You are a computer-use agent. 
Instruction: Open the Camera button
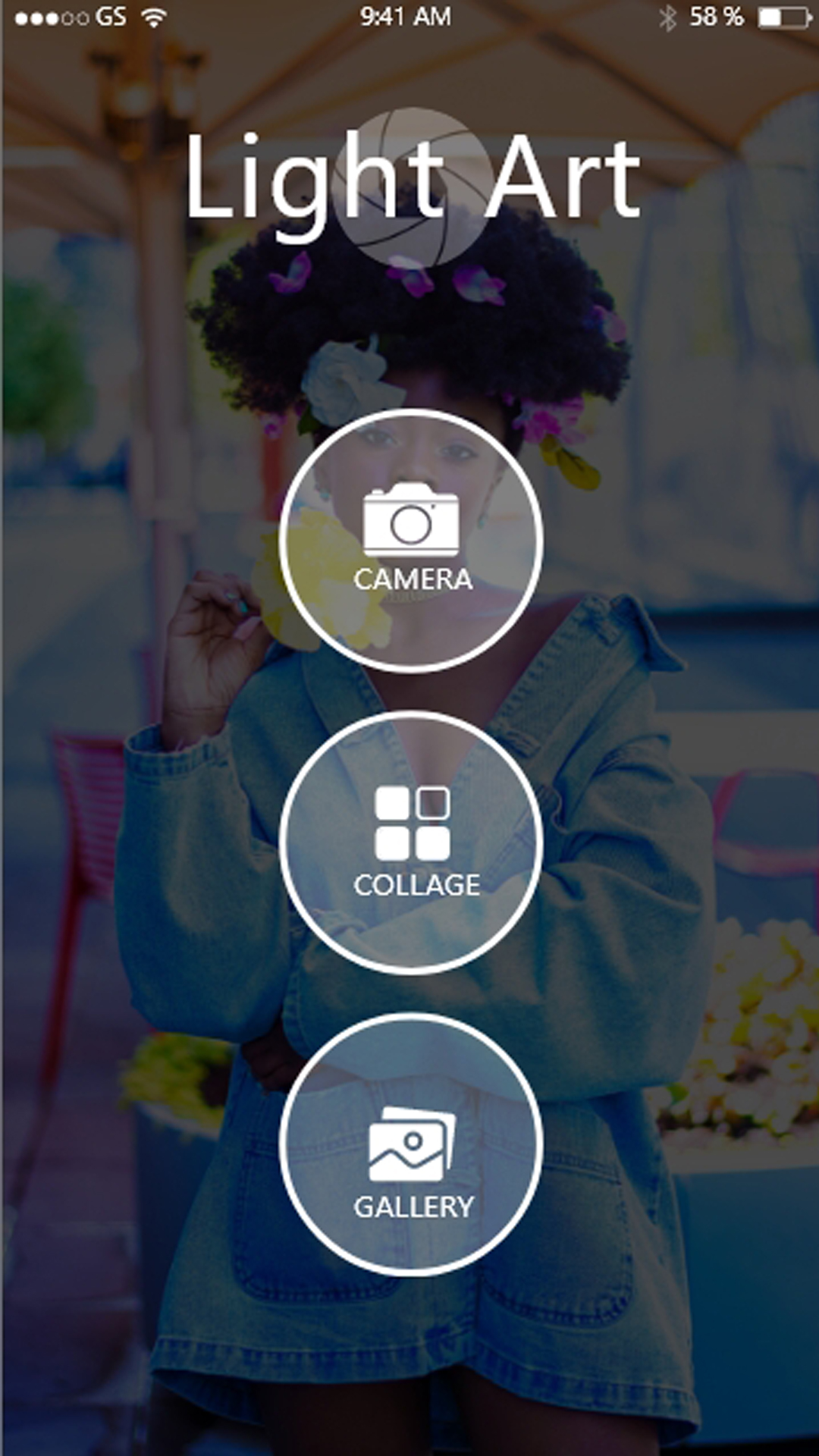click(x=410, y=540)
